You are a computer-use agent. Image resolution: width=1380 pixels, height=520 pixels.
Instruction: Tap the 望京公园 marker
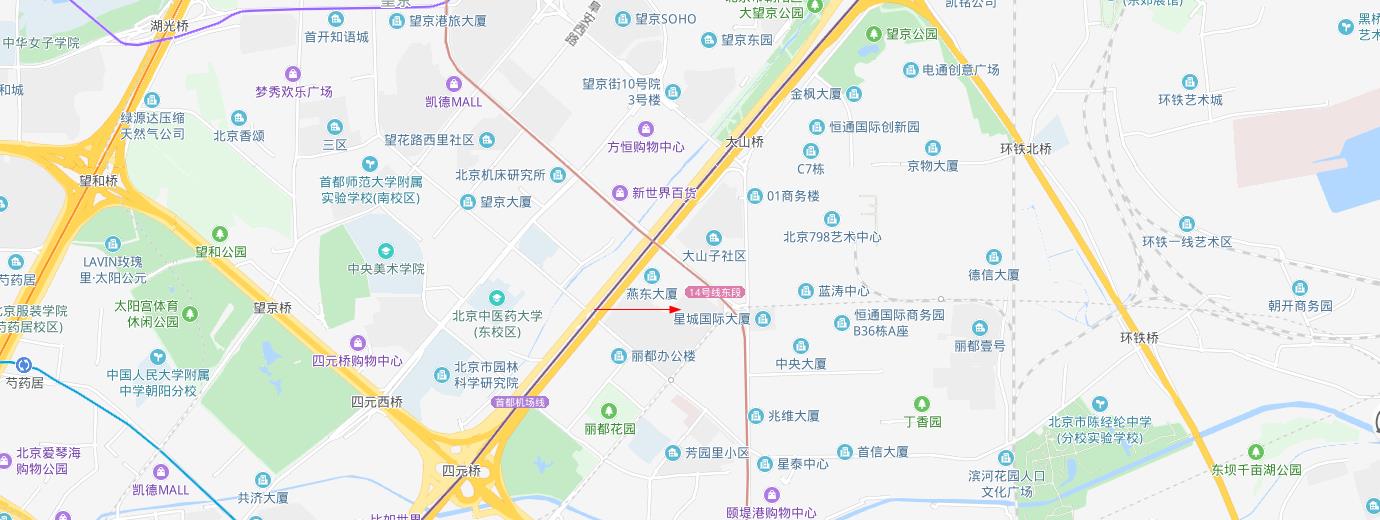click(x=875, y=34)
